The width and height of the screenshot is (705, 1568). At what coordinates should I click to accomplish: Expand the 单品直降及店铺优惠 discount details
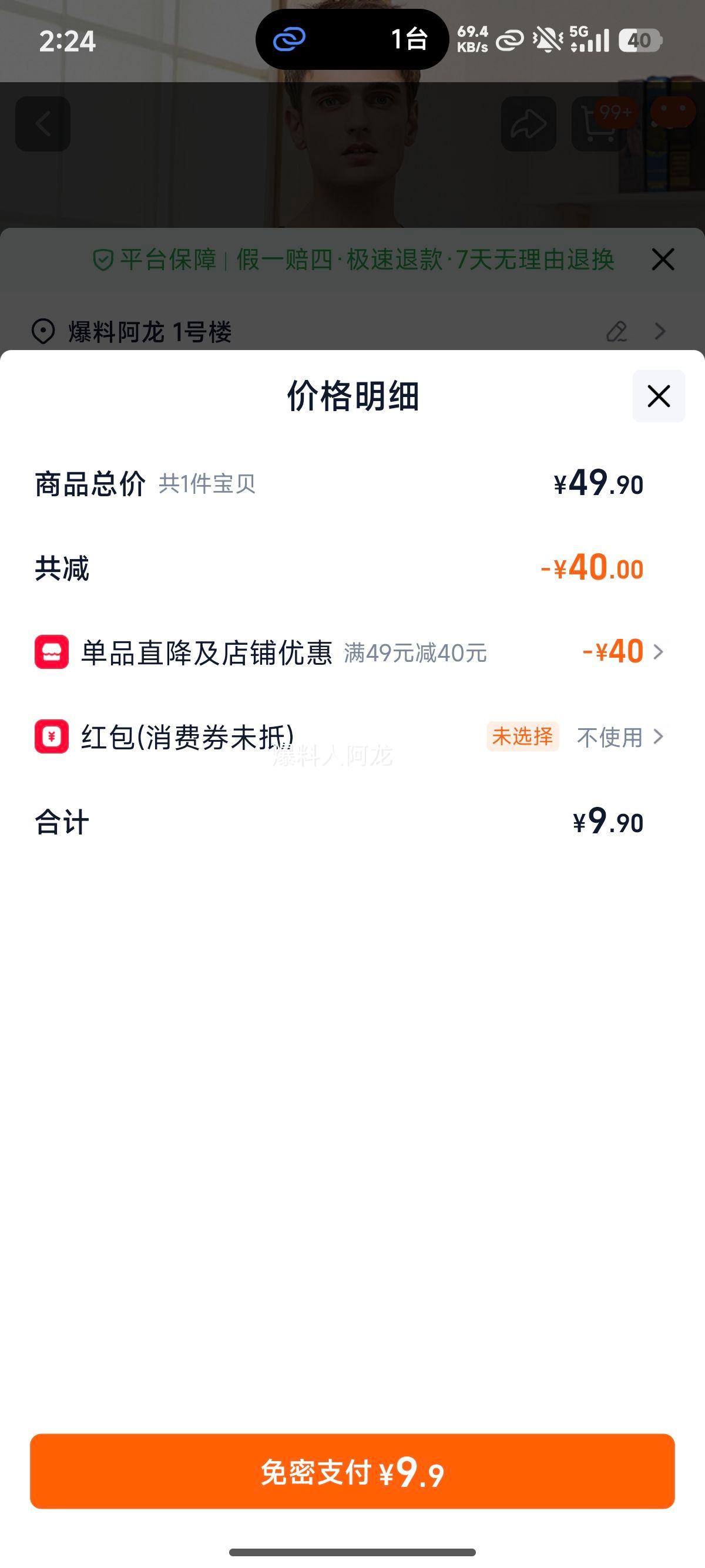click(659, 652)
